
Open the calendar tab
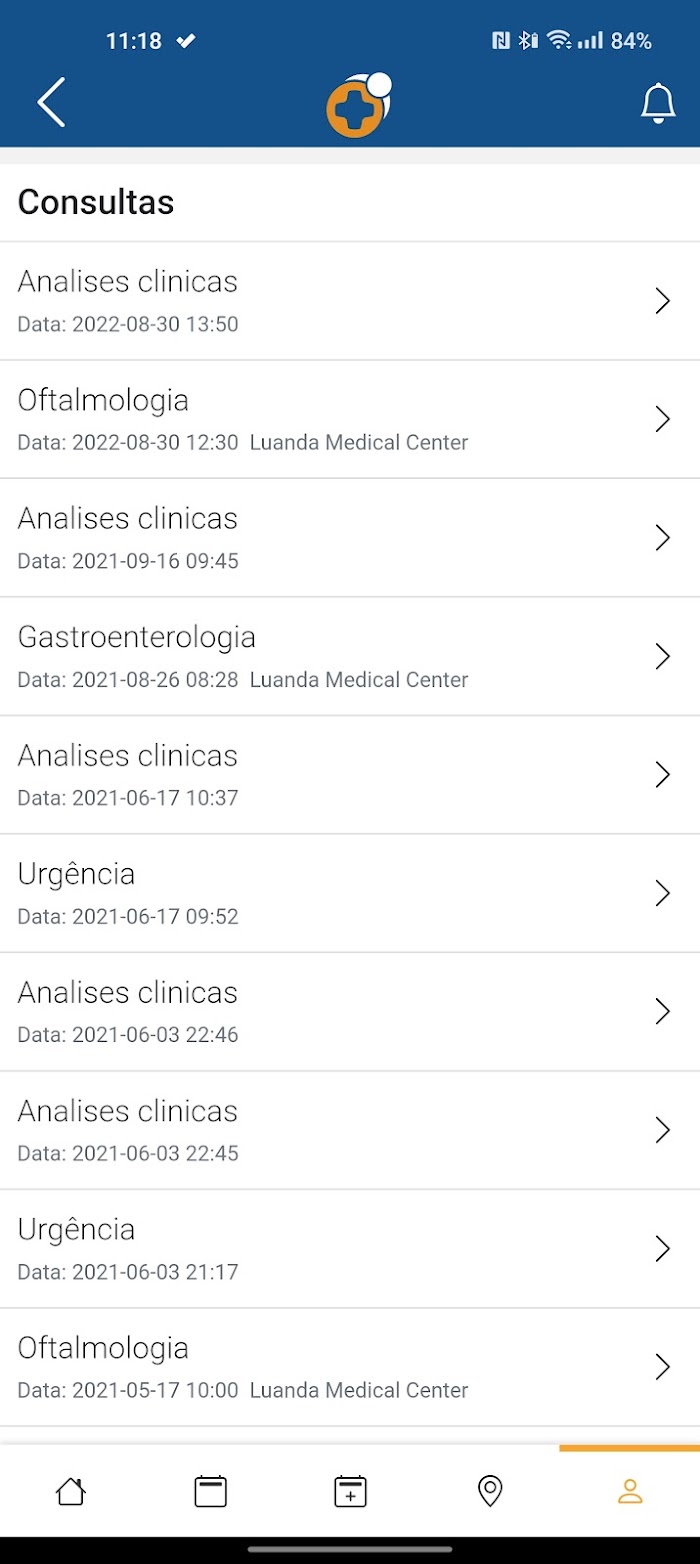[210, 1492]
